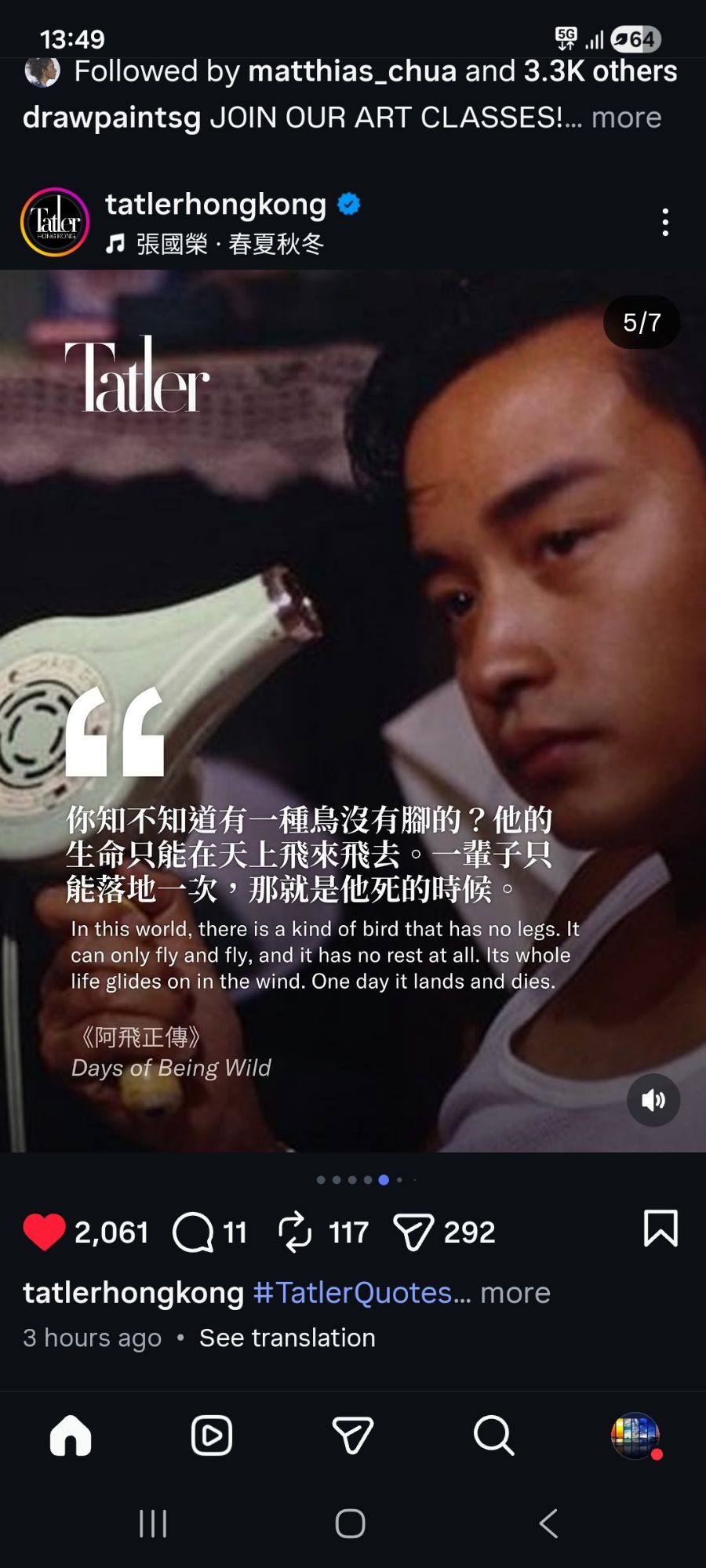Open comments on tatlerhongkong post
This screenshot has width=706, height=1568.
(194, 1232)
